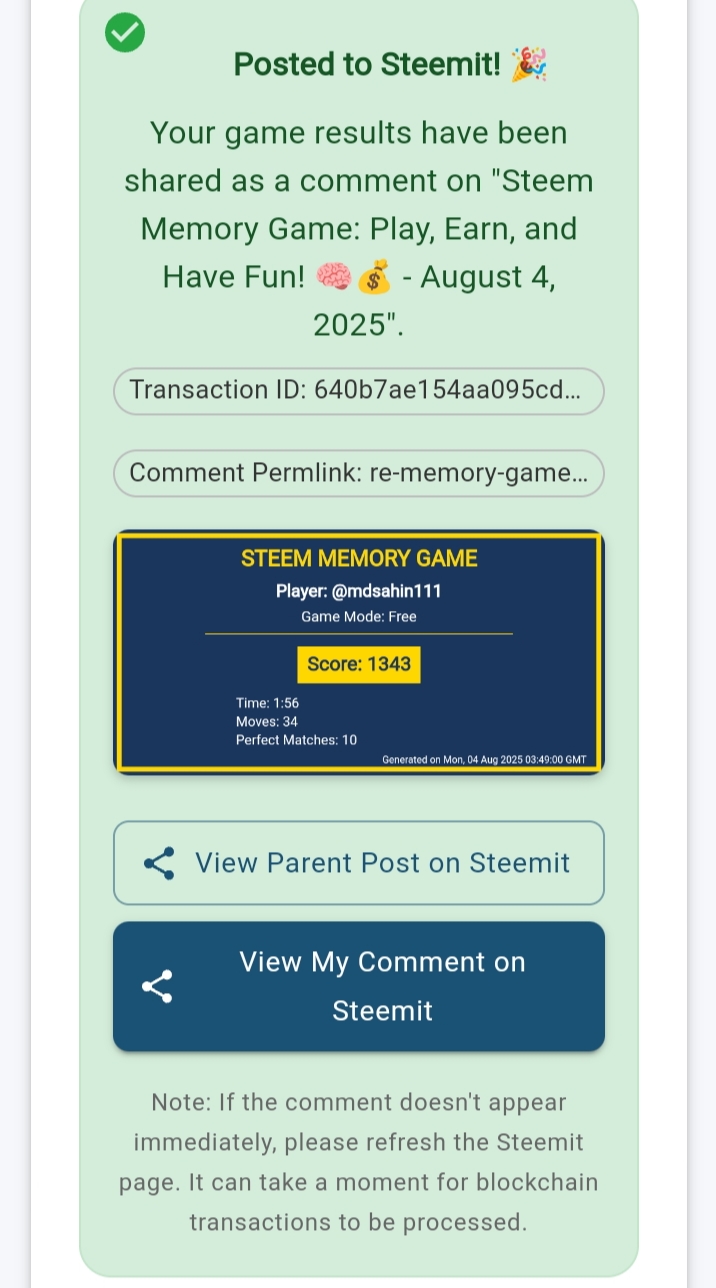
Task: Select the Comment Permlink chip
Action: (x=358, y=473)
